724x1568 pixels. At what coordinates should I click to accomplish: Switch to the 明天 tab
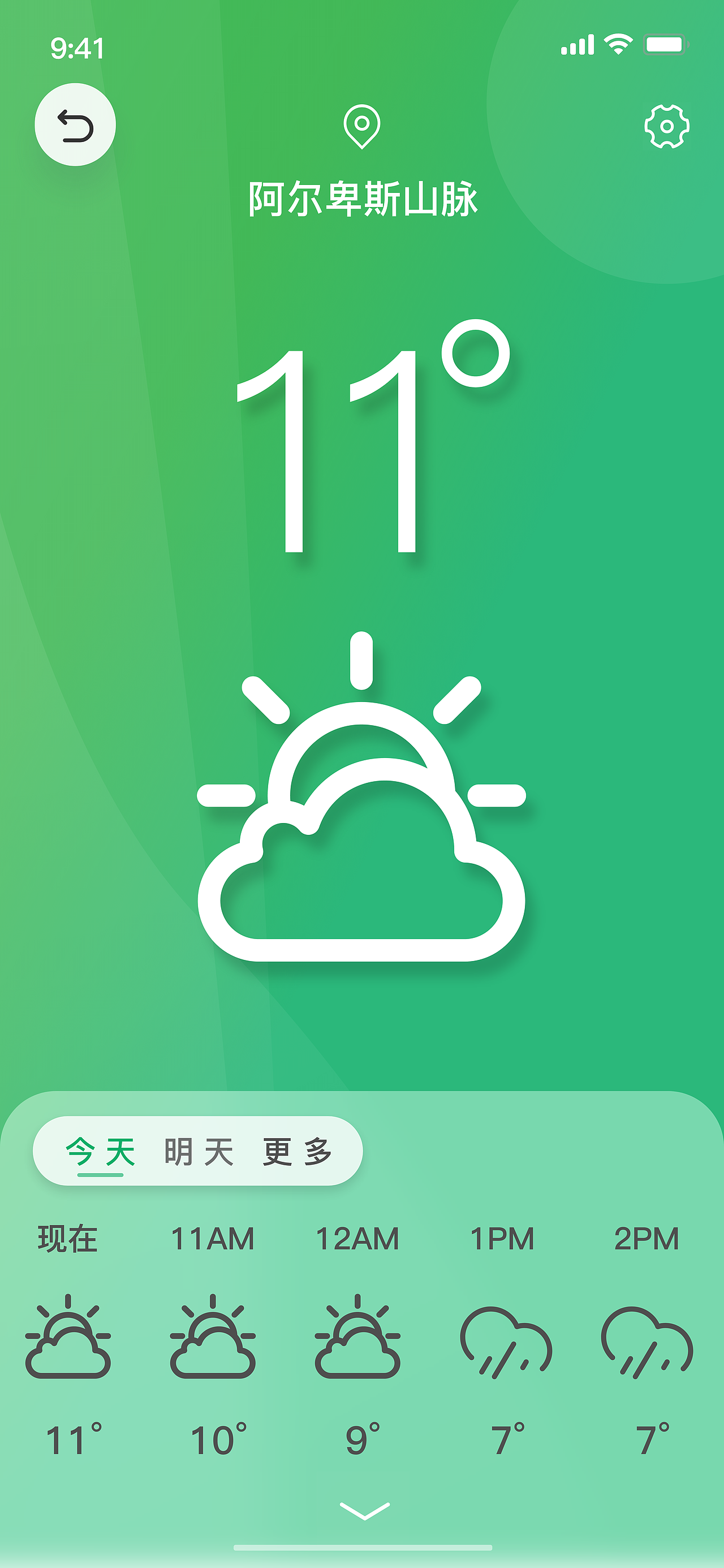tap(199, 1152)
